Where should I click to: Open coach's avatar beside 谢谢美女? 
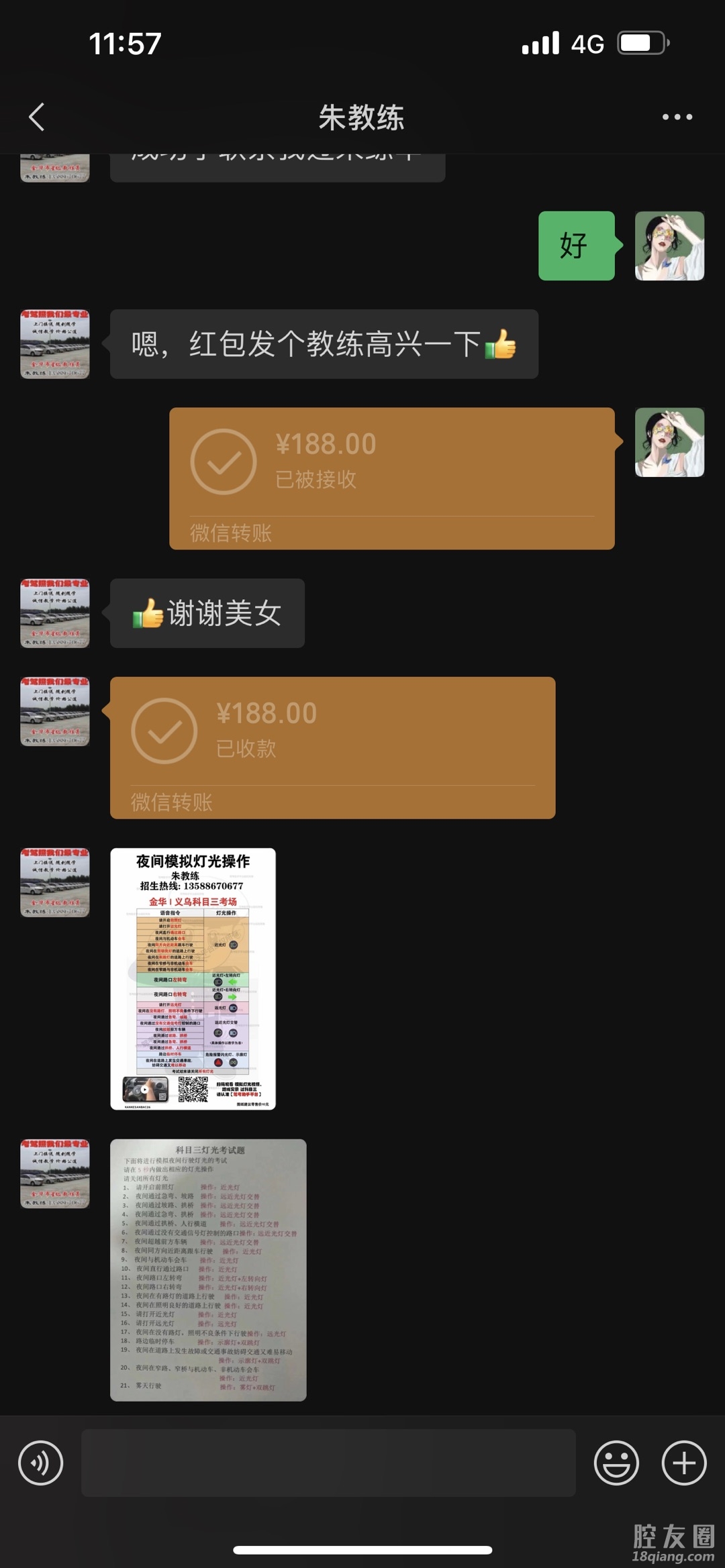[x=55, y=613]
